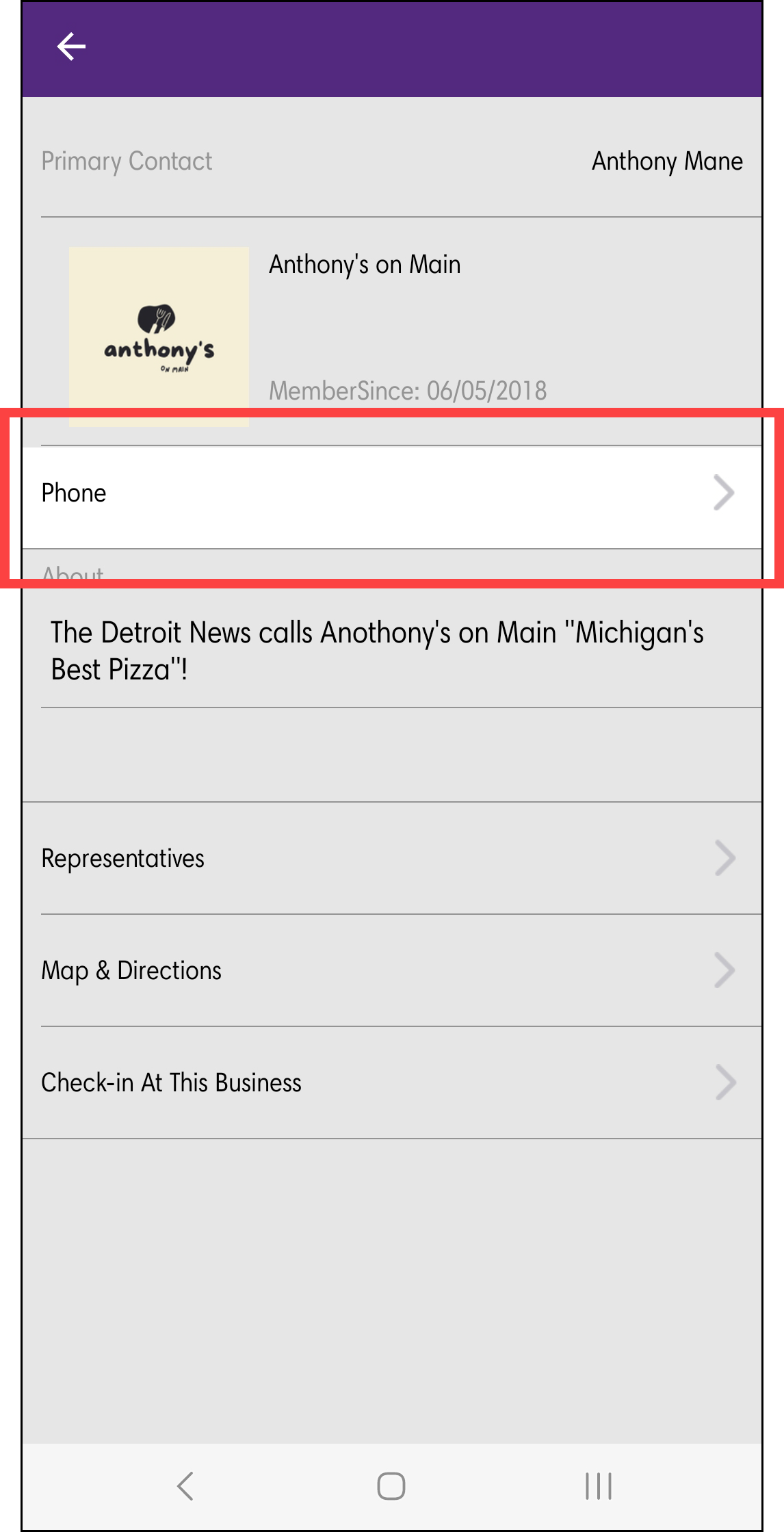Go back using the top arrow
784x1532 pixels.
pos(71,47)
